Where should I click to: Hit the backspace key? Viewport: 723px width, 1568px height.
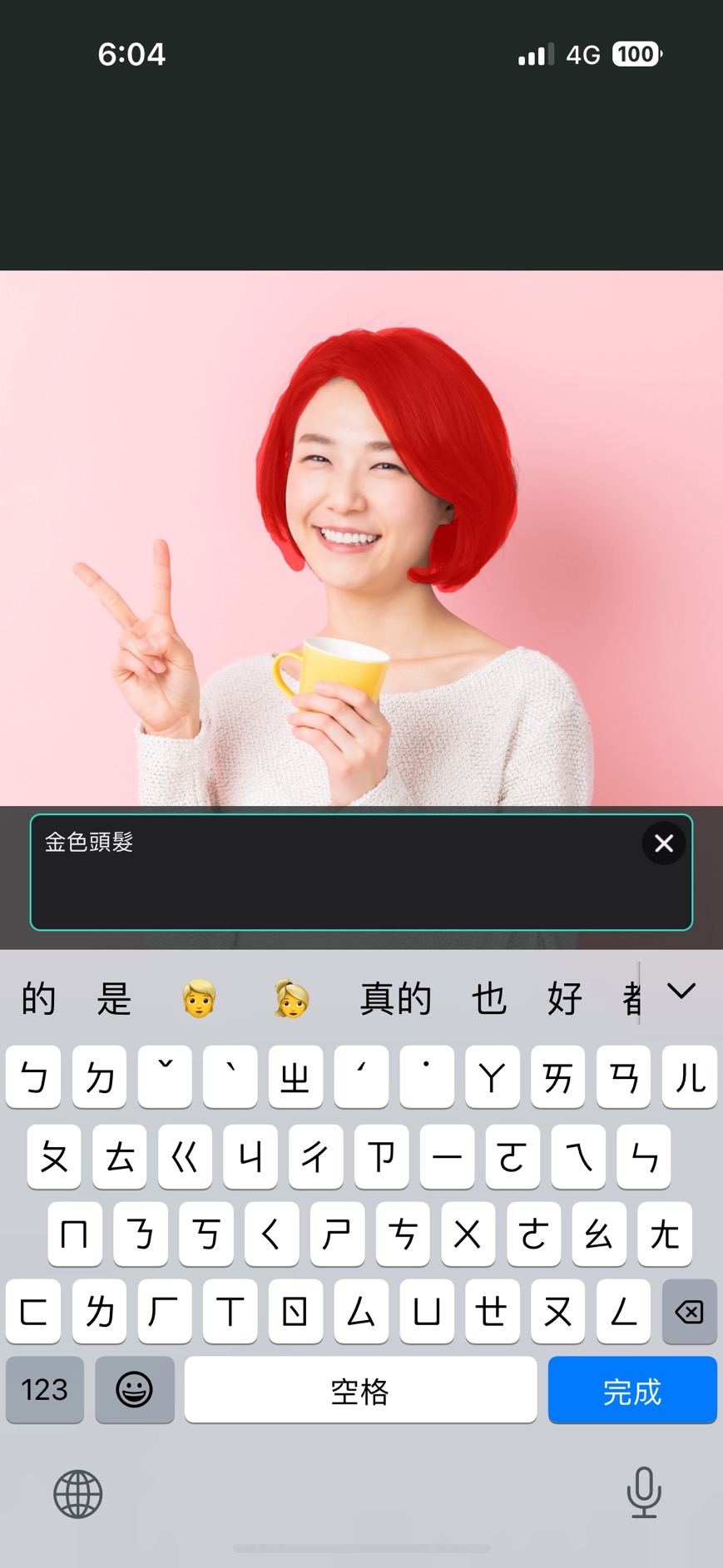point(689,1312)
